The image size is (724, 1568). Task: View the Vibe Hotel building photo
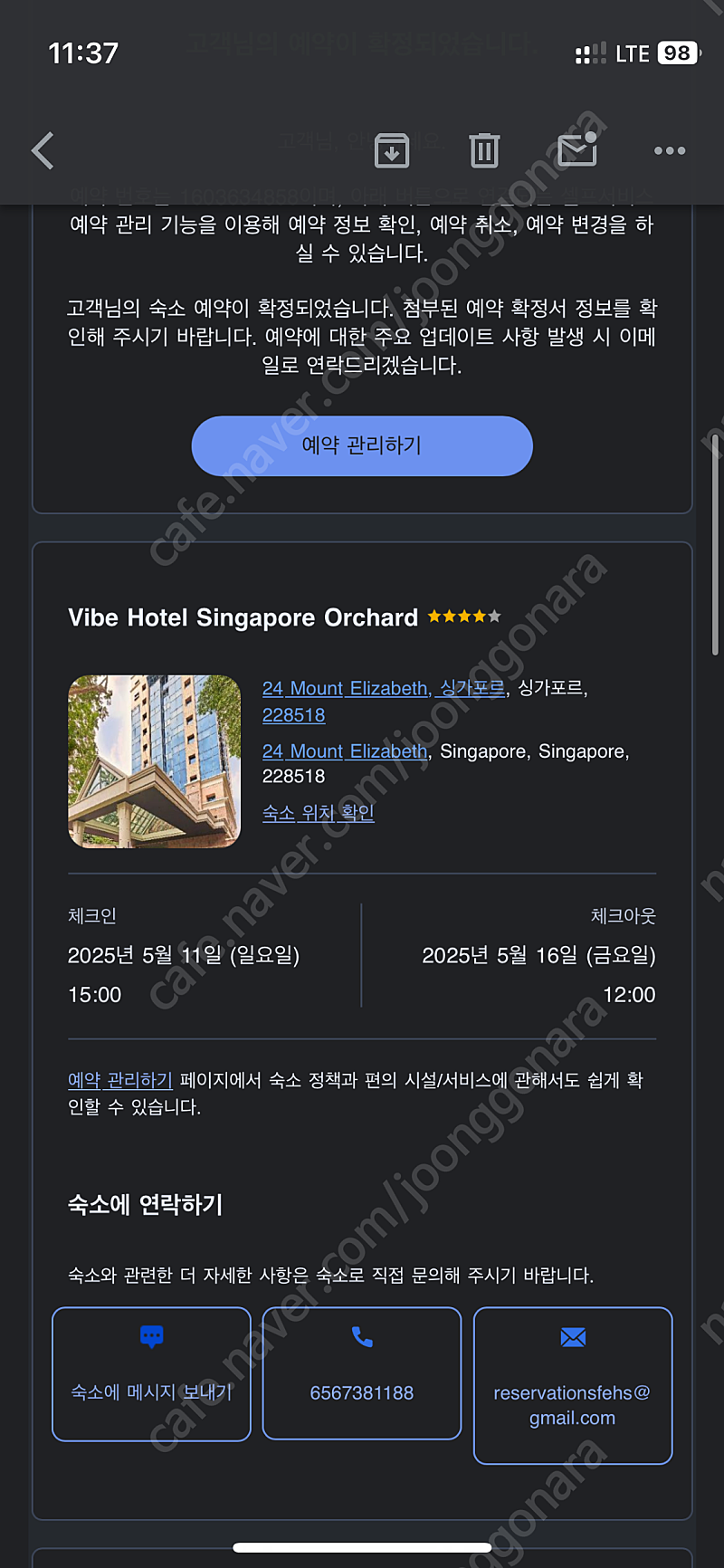click(x=155, y=761)
